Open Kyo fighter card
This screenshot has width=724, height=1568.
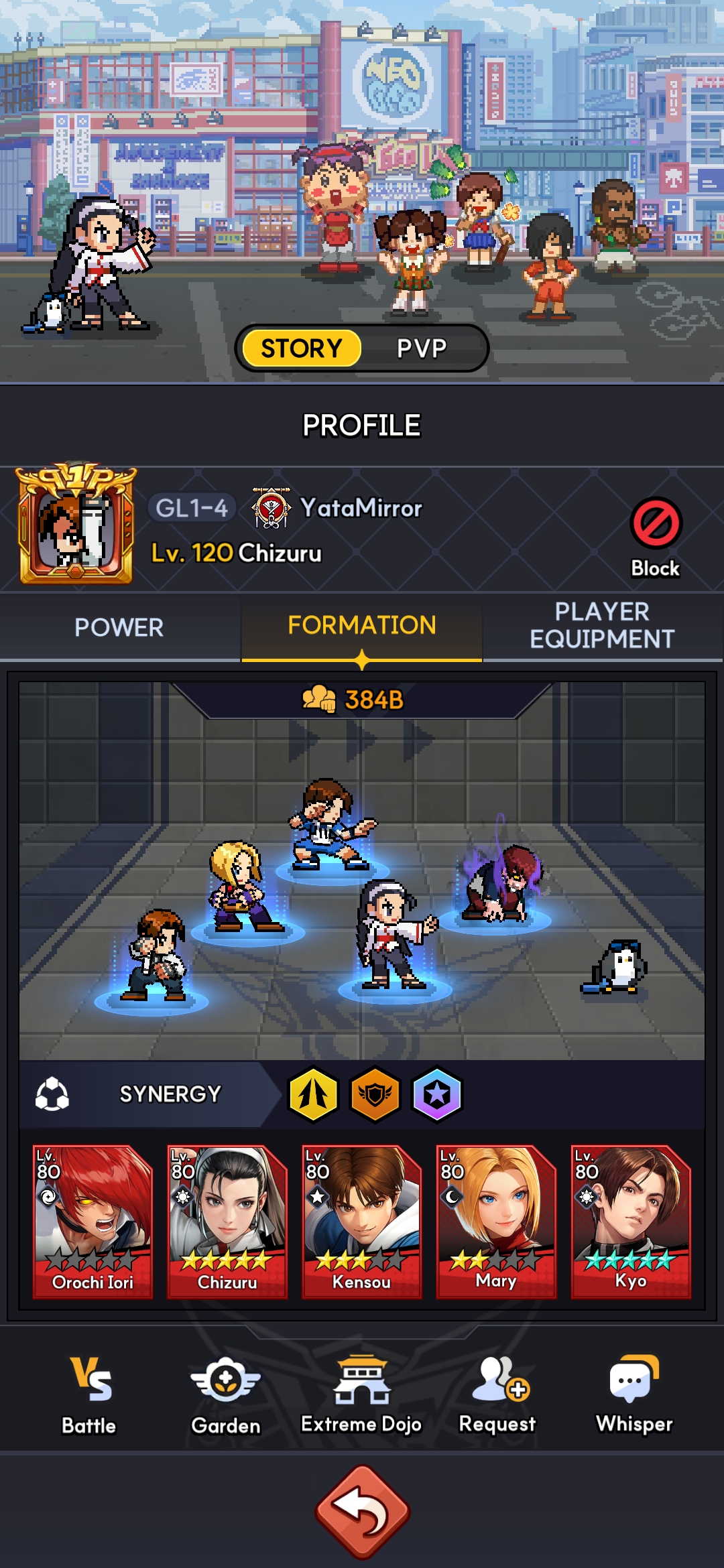point(631,1221)
